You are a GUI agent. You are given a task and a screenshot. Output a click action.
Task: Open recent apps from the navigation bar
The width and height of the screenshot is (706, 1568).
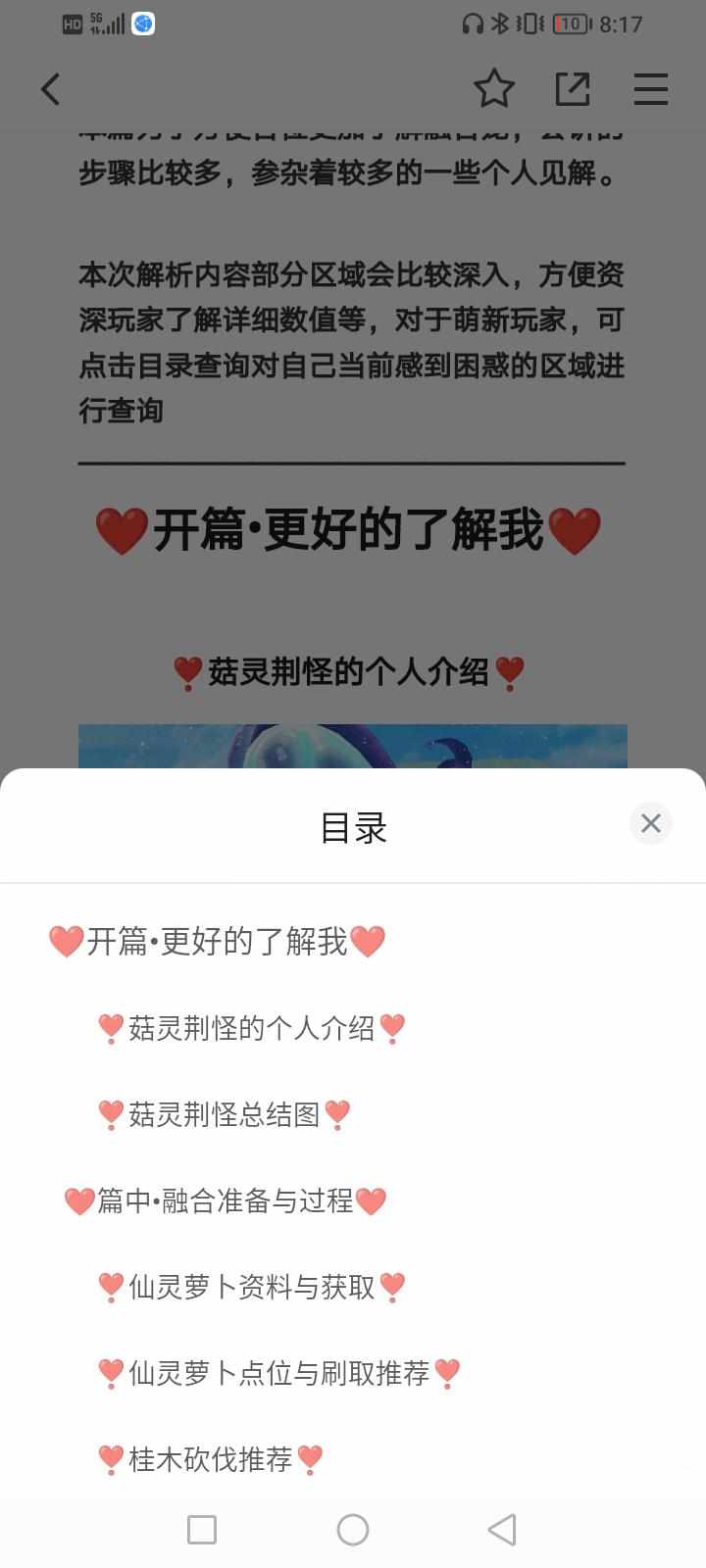pyautogui.click(x=202, y=1529)
